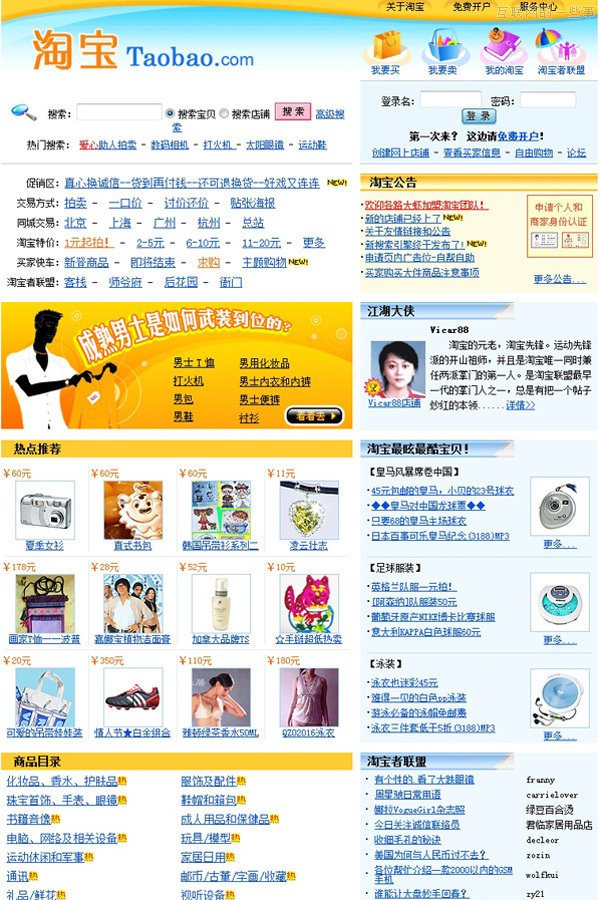Tap the 密码 password field
This screenshot has height=900, width=600.
[546, 101]
